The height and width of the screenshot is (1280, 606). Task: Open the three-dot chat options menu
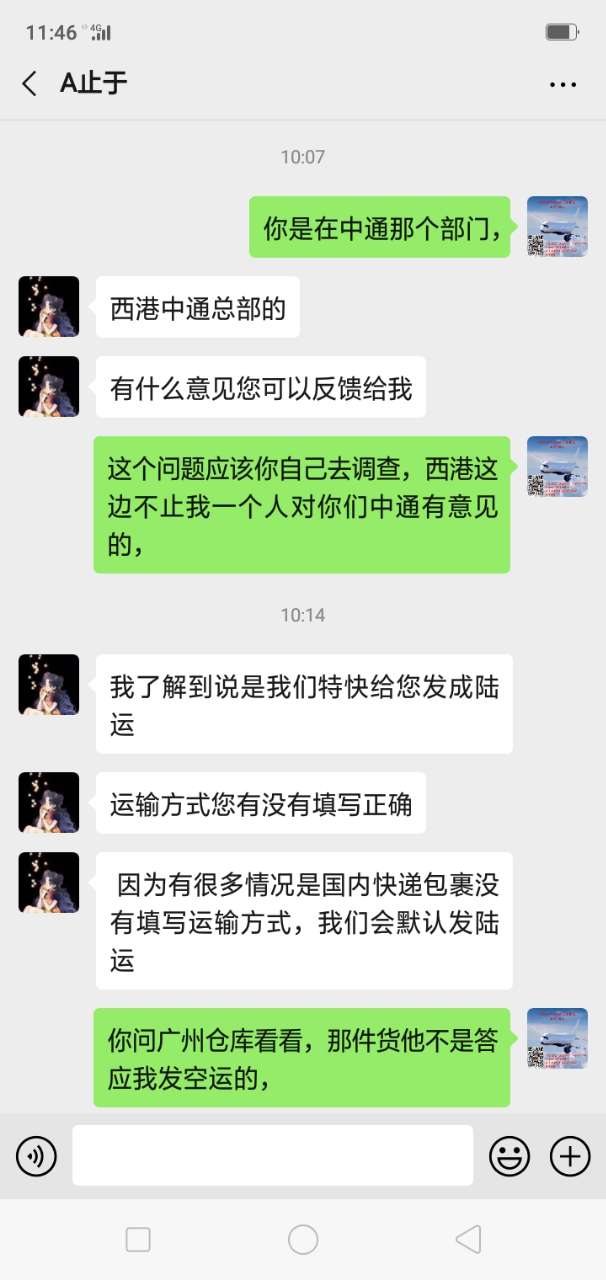563,85
